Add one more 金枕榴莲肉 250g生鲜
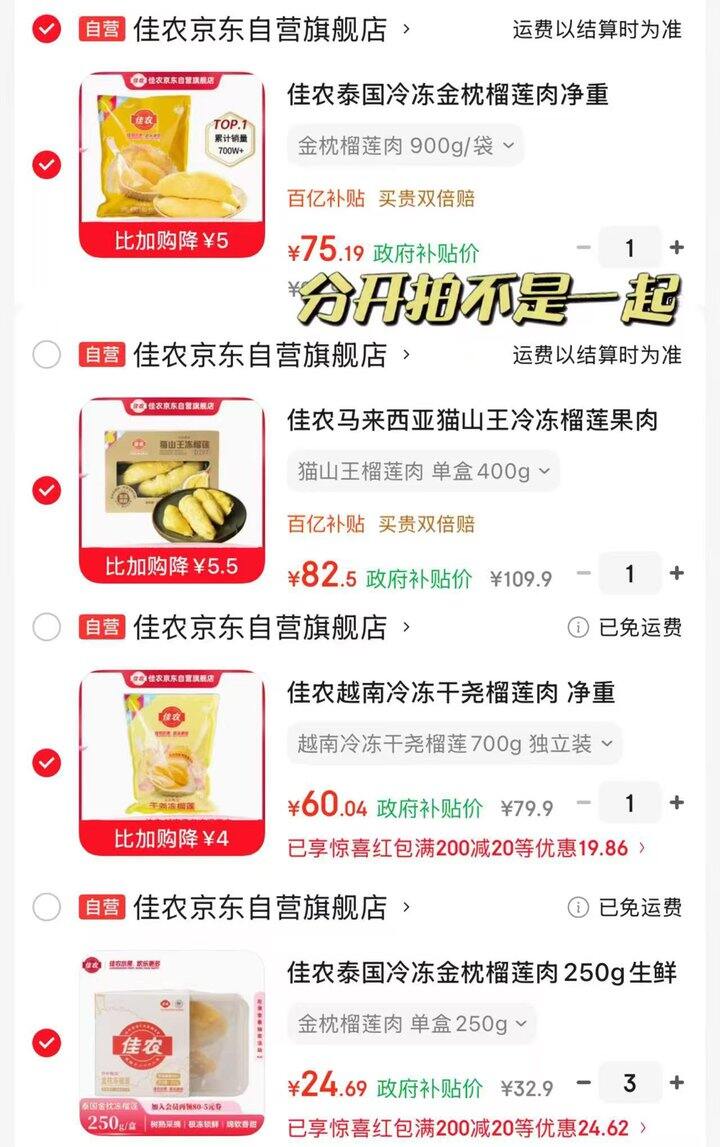The width and height of the screenshot is (720, 1147). coord(677,1083)
